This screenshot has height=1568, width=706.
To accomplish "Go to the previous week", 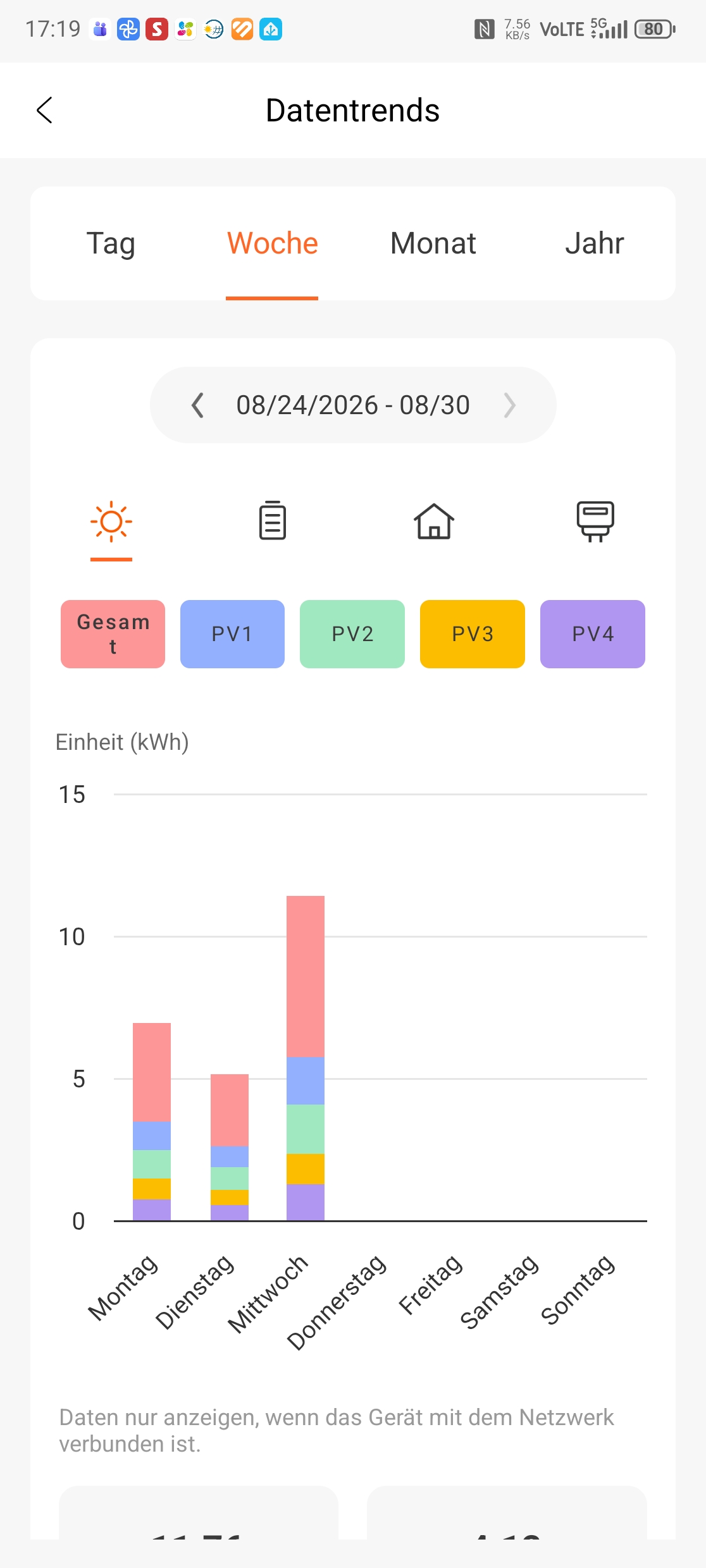I will click(197, 405).
